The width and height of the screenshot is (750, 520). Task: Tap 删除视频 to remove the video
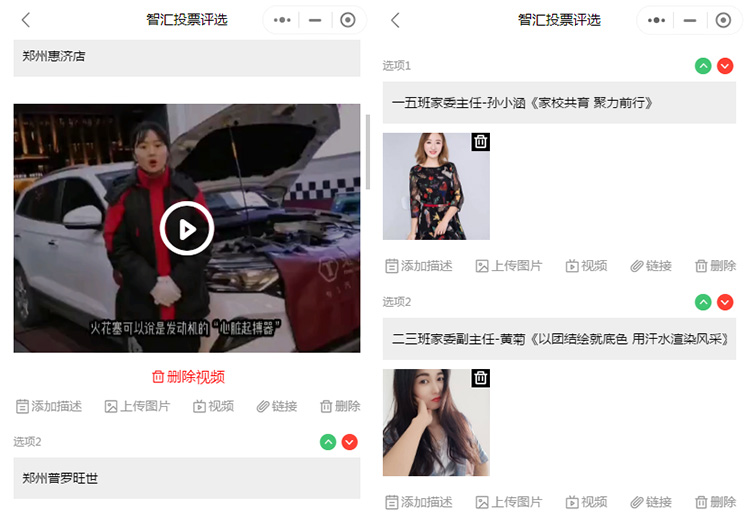187,377
